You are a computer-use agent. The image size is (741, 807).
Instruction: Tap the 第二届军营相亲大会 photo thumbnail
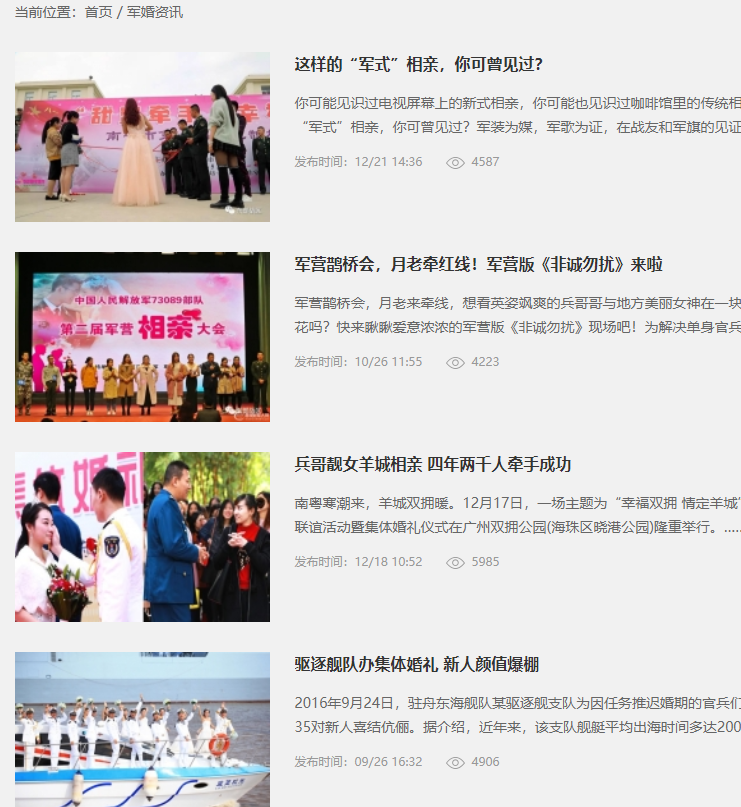coord(142,337)
